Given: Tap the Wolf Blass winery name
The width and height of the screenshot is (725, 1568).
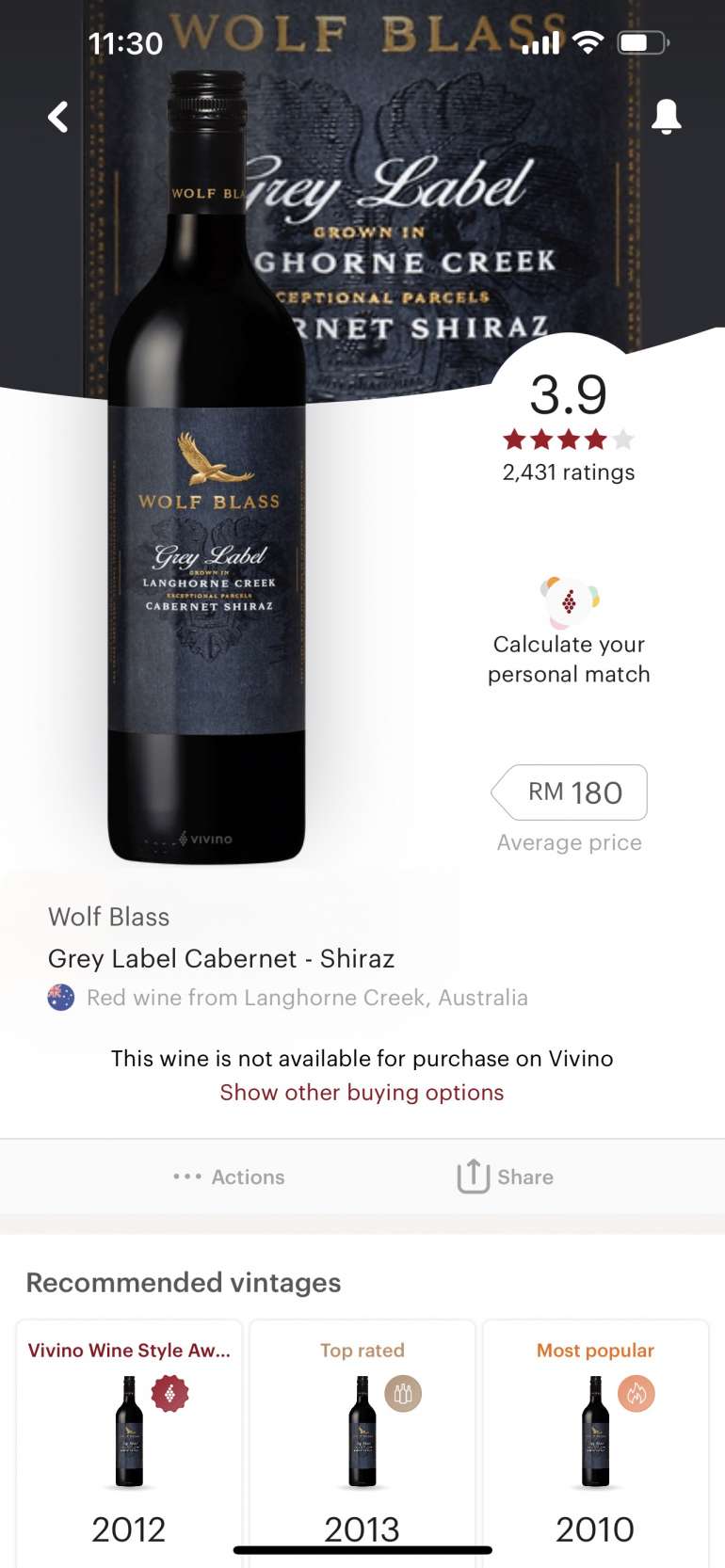Looking at the screenshot, I should coord(108,916).
